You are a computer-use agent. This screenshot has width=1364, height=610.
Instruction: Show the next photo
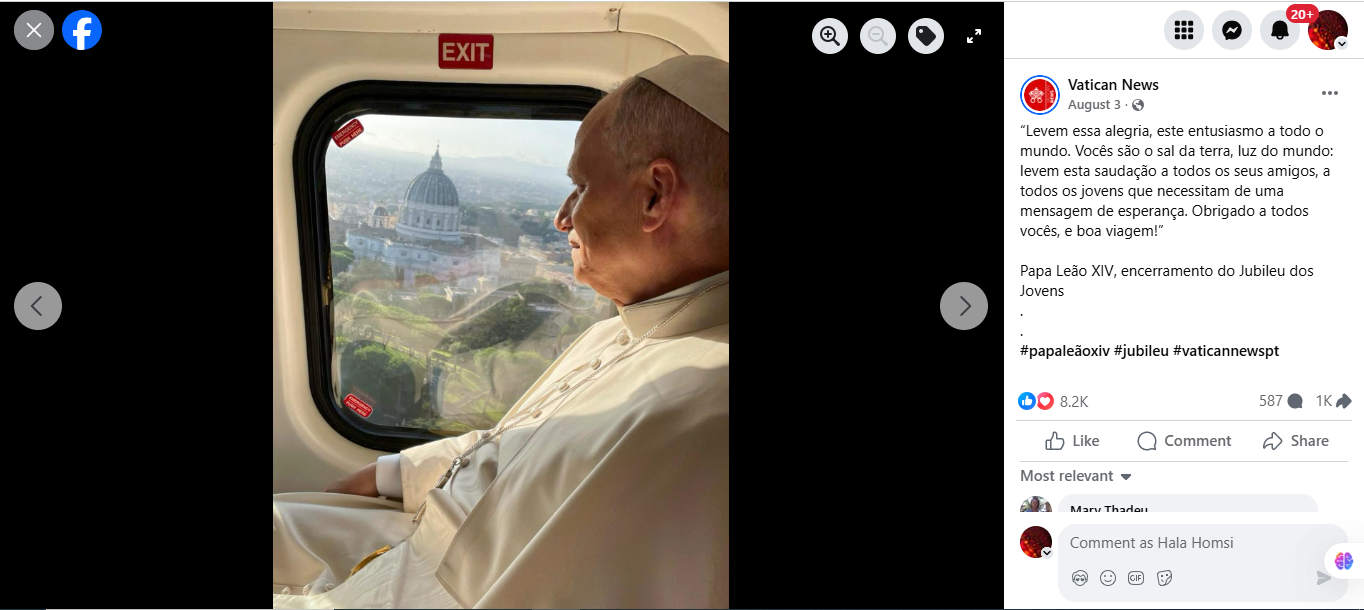tap(964, 306)
